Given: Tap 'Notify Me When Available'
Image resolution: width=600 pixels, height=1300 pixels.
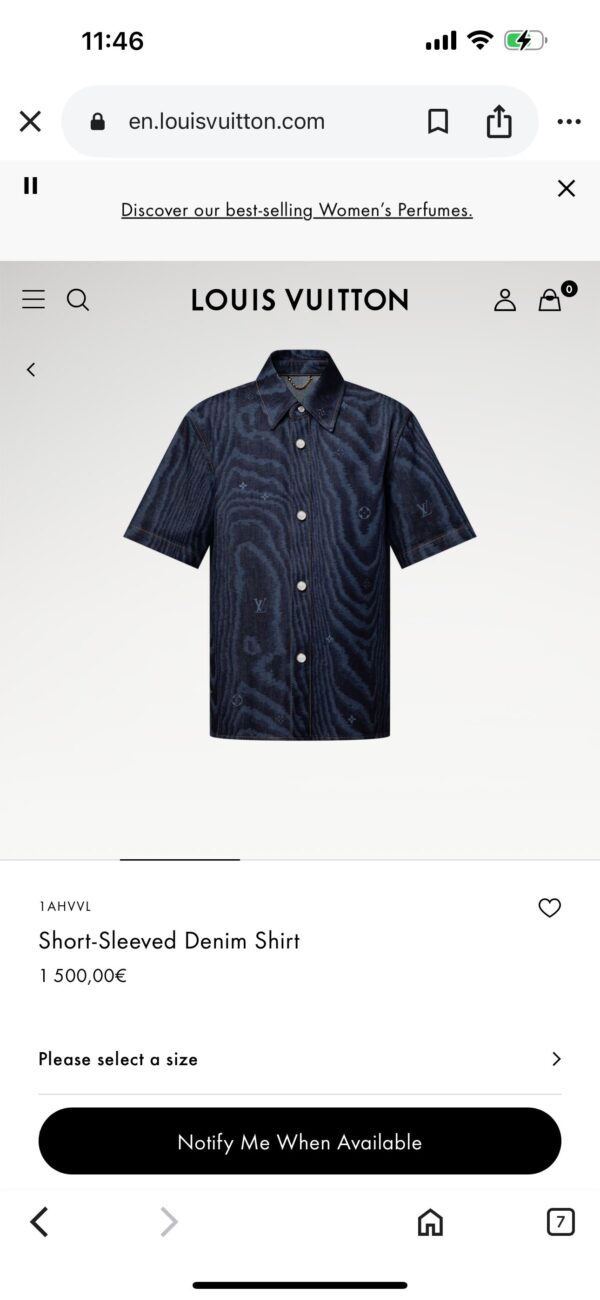Looking at the screenshot, I should click(299, 1141).
